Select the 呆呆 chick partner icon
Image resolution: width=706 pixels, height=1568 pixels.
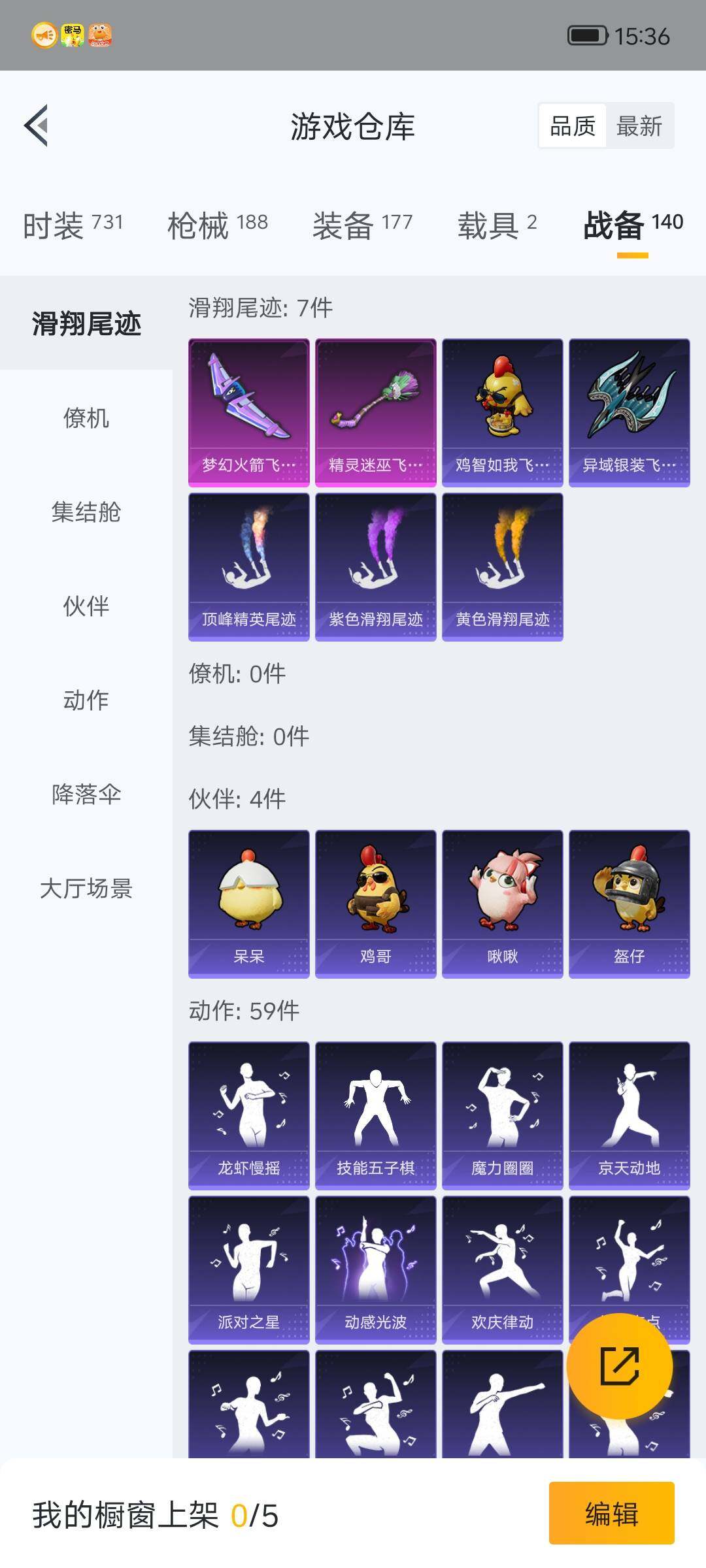pyautogui.click(x=248, y=902)
